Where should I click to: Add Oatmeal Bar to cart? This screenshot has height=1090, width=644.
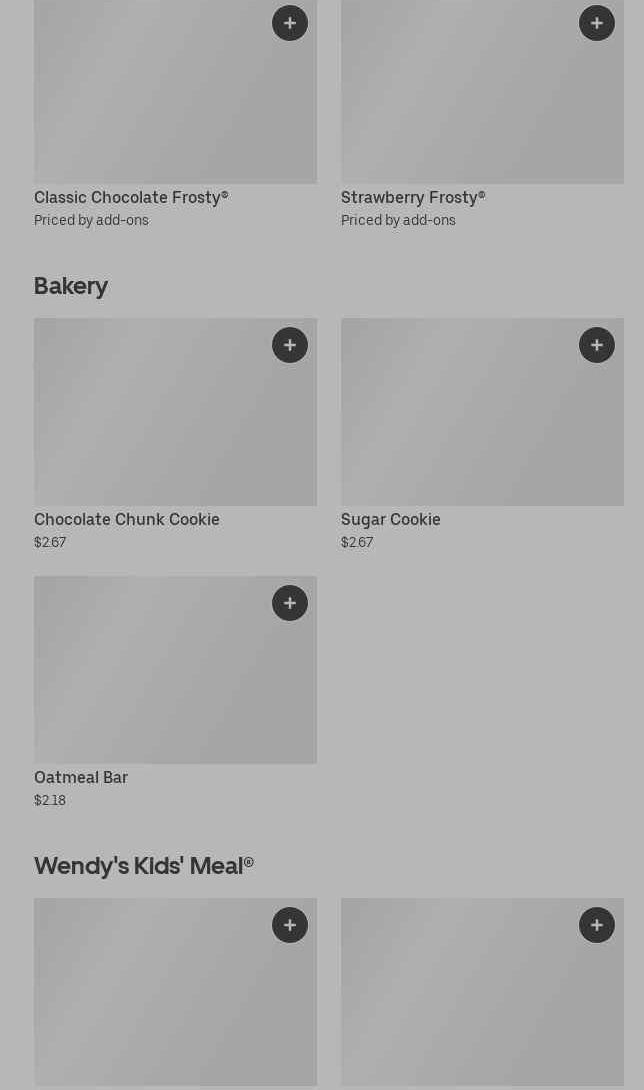290,603
